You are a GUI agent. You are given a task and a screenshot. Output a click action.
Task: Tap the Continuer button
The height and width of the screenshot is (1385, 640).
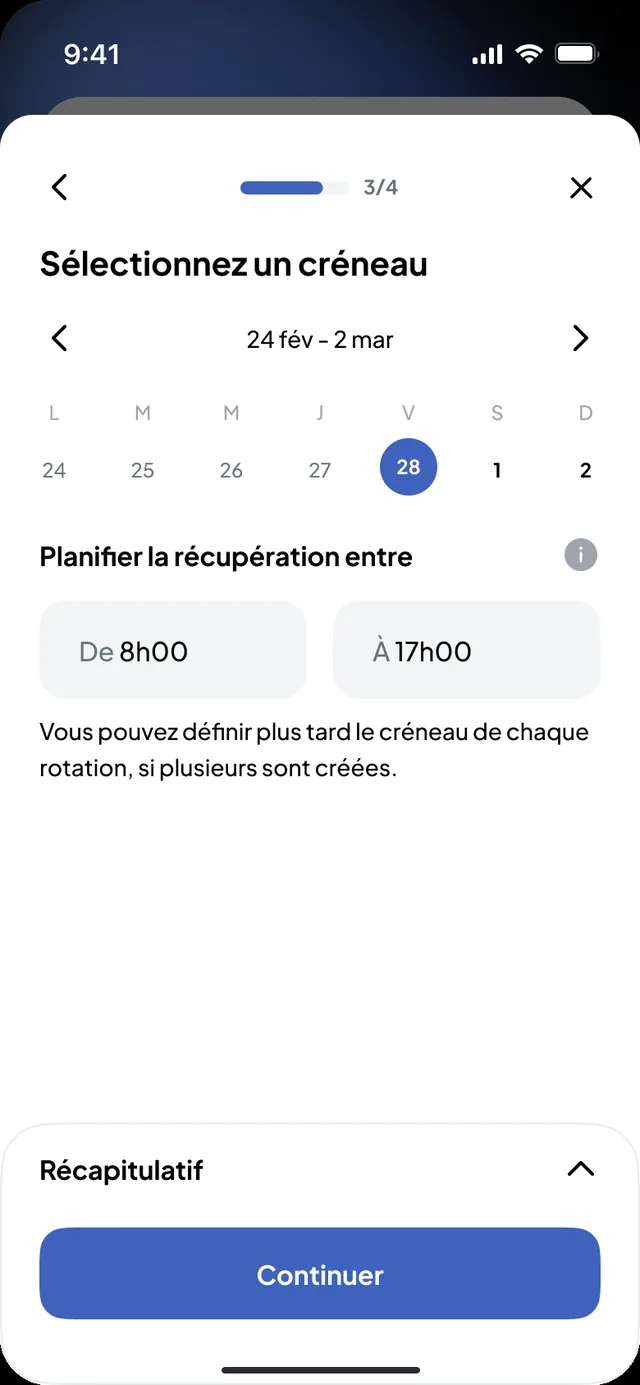coord(320,1274)
